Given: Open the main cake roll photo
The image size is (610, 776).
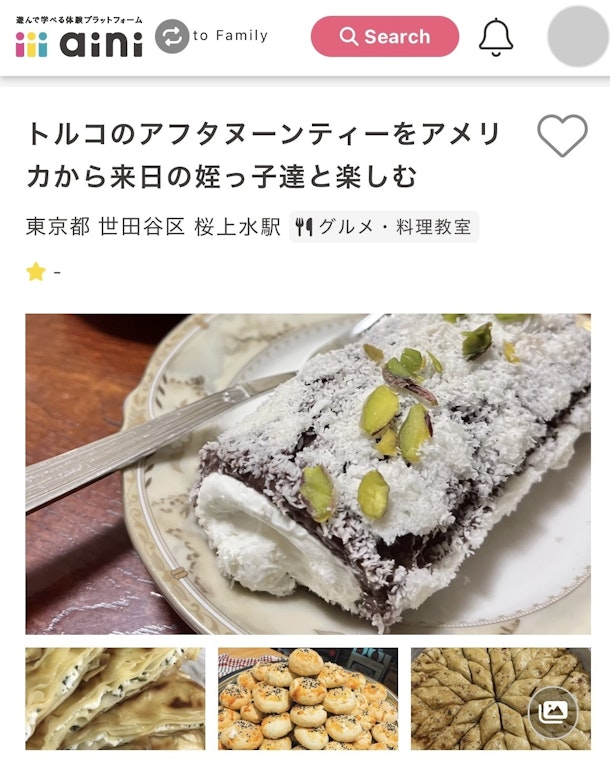Looking at the screenshot, I should pos(308,474).
